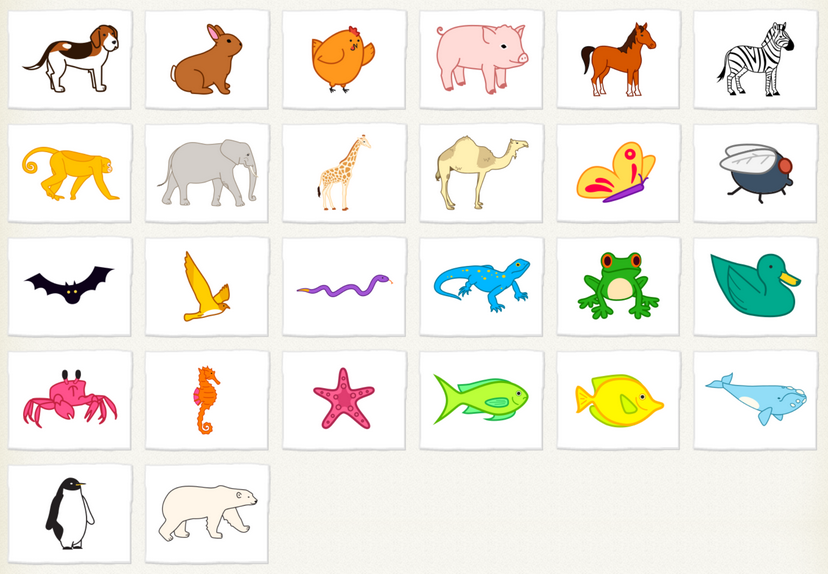Open the penguin card
Image resolution: width=828 pixels, height=574 pixels.
70,513
